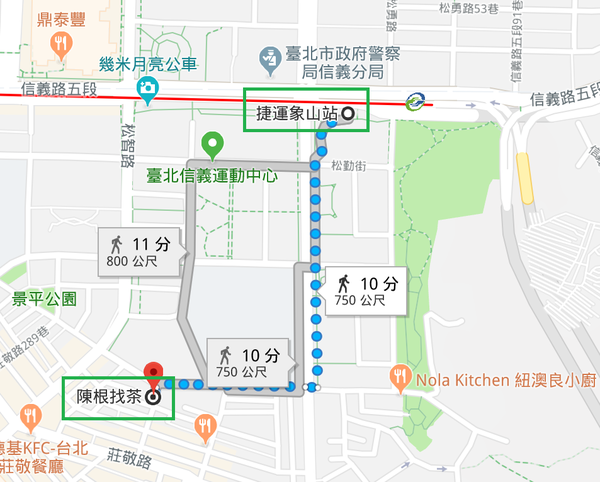
Task: Tap the 肯德基KFC restaurant marker
Action: 30,414
